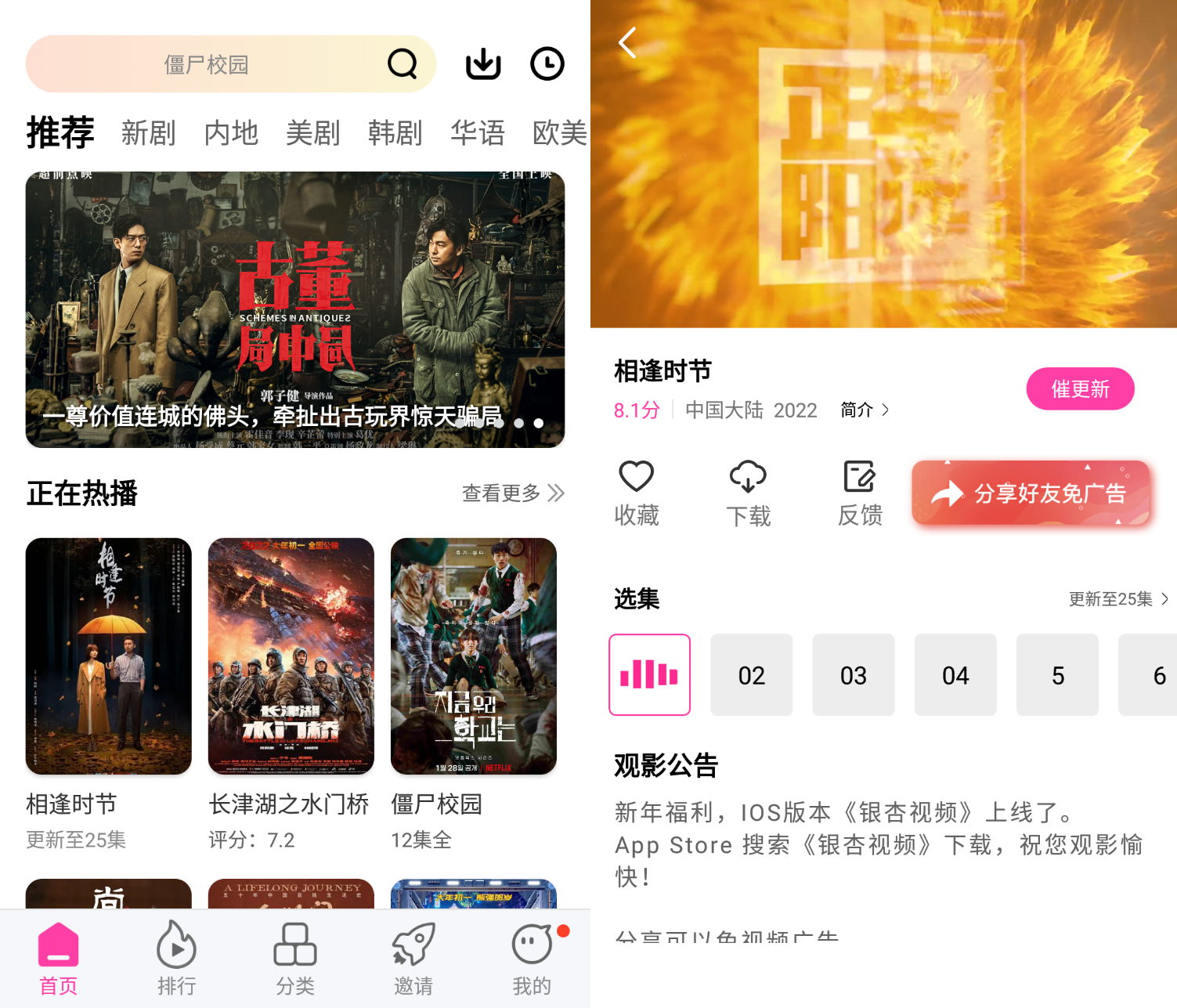The width and height of the screenshot is (1177, 1008).
Task: Expand the 简介 synopsis
Action: [864, 410]
